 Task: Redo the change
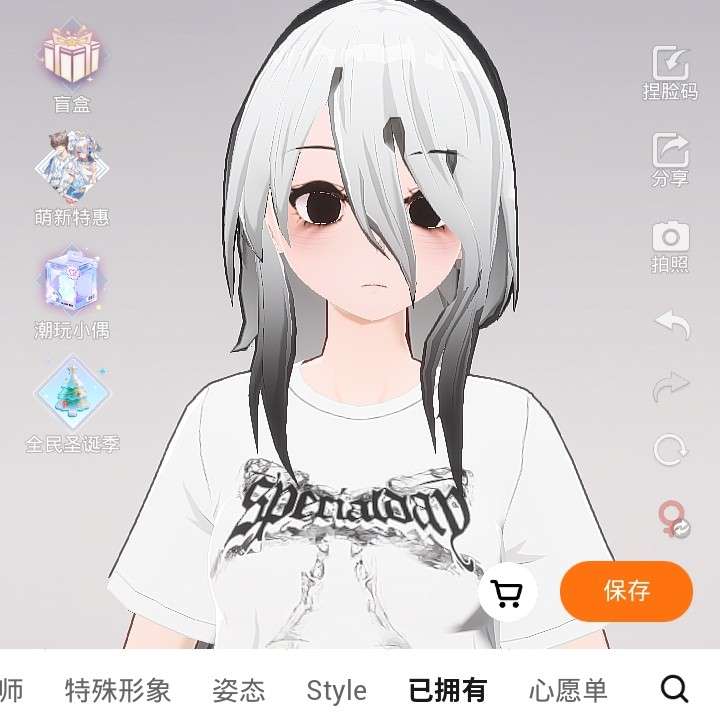click(672, 386)
